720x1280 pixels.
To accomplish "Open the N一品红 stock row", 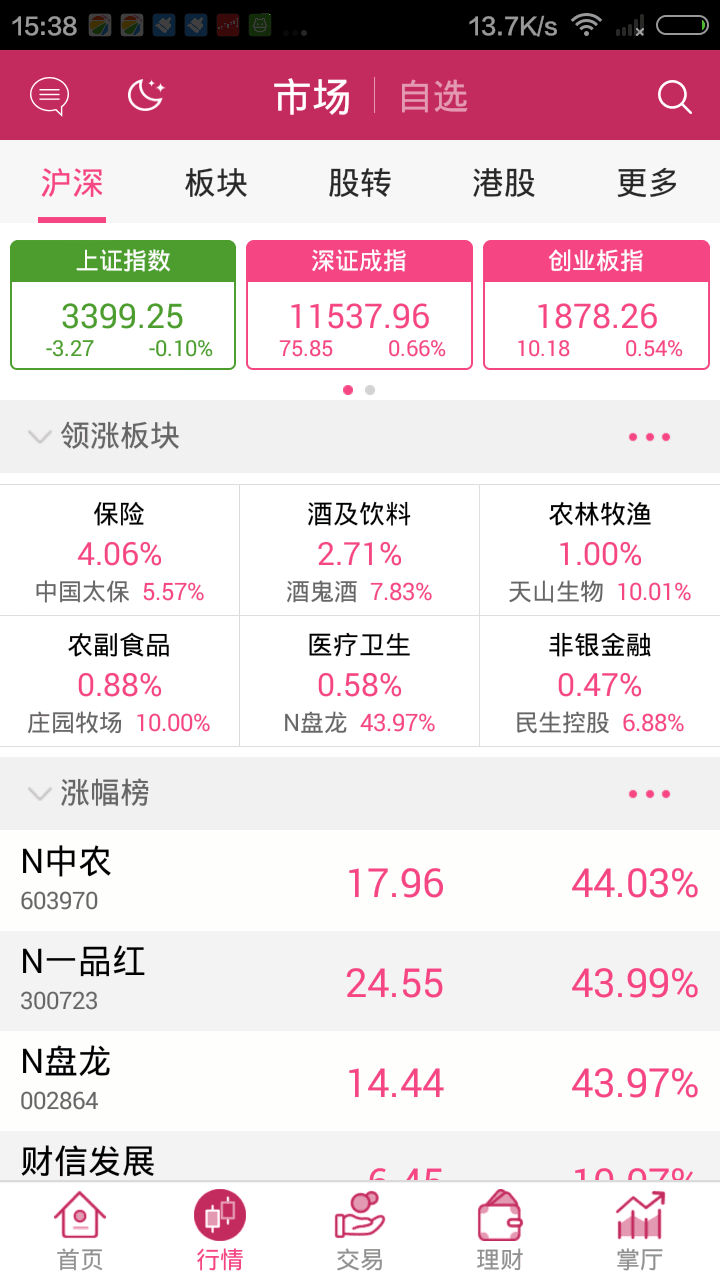I will [360, 981].
